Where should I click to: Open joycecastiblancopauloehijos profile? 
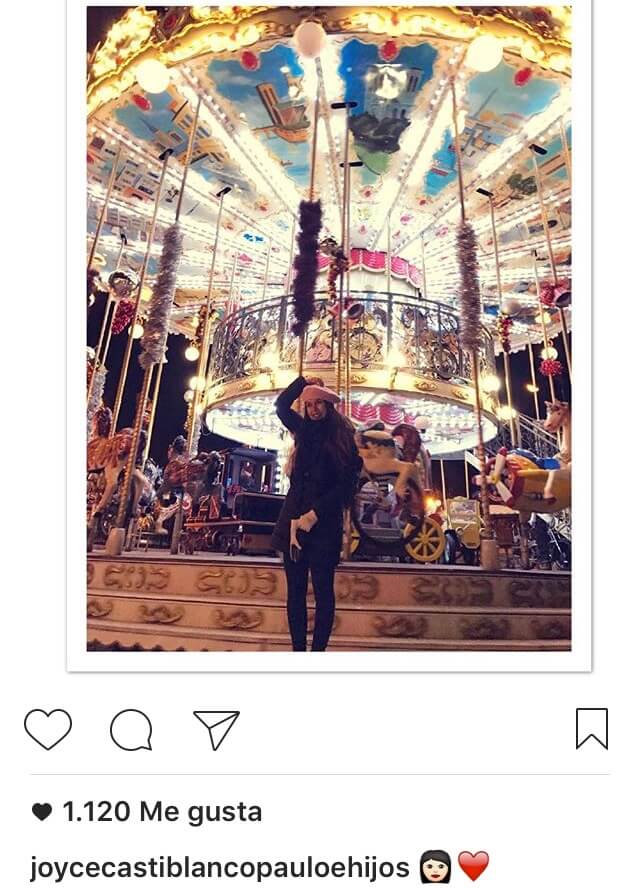(220, 866)
